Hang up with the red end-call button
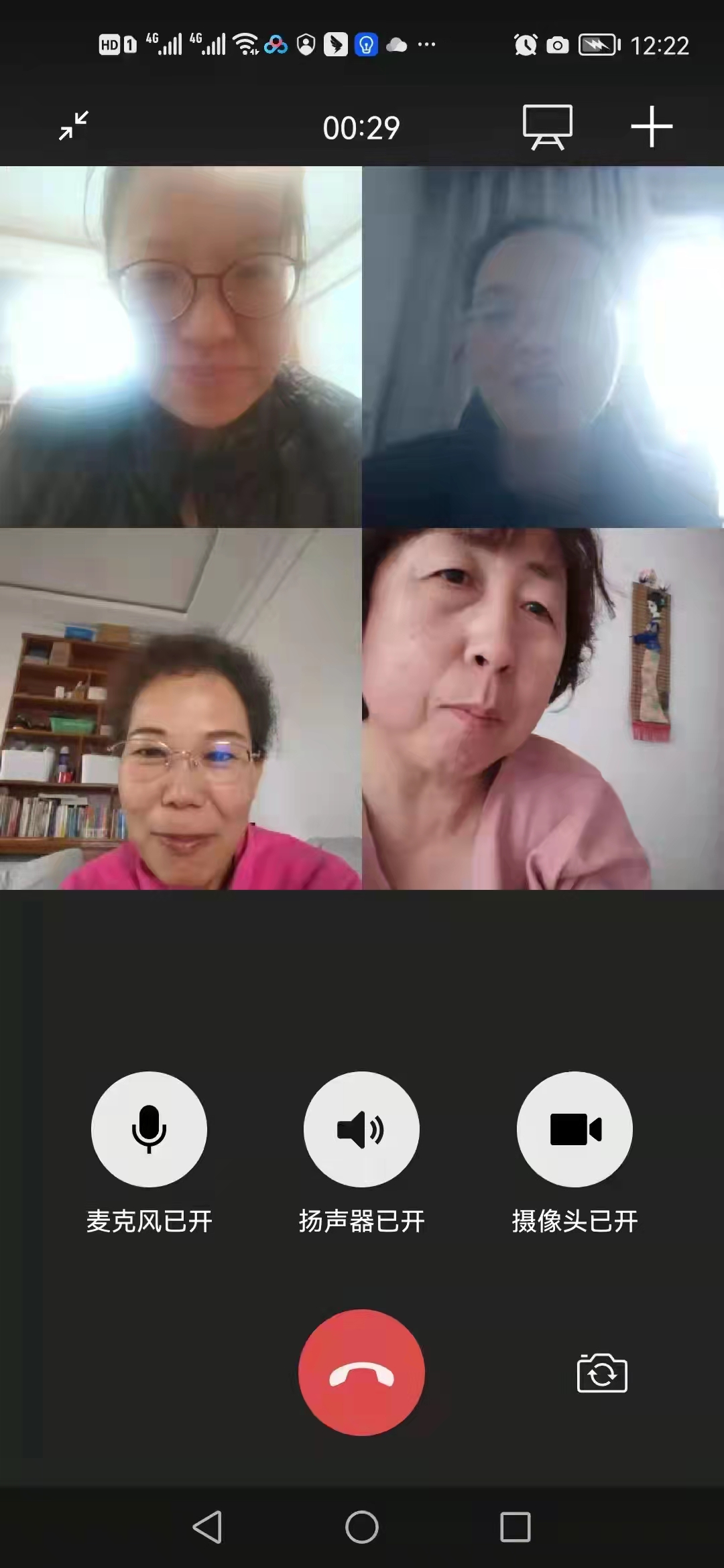This screenshot has height=1568, width=724. tap(361, 1373)
